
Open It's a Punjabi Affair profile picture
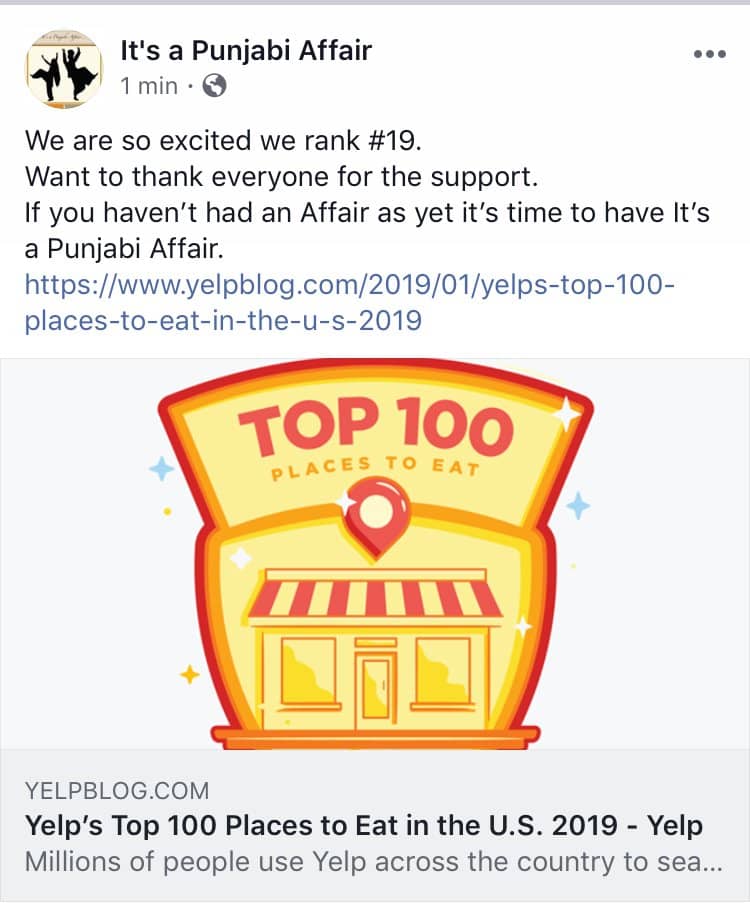point(65,68)
